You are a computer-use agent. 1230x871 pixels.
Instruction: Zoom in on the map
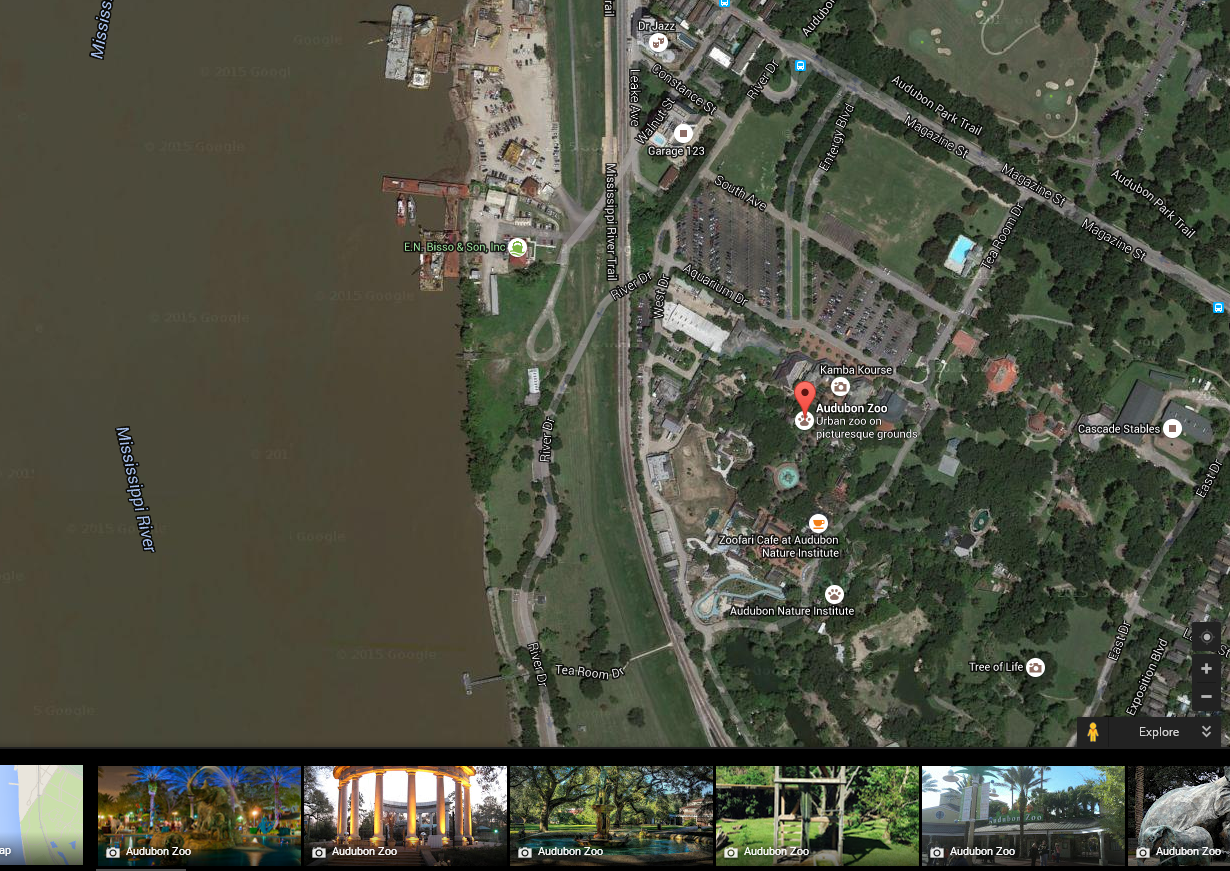pos(1206,669)
